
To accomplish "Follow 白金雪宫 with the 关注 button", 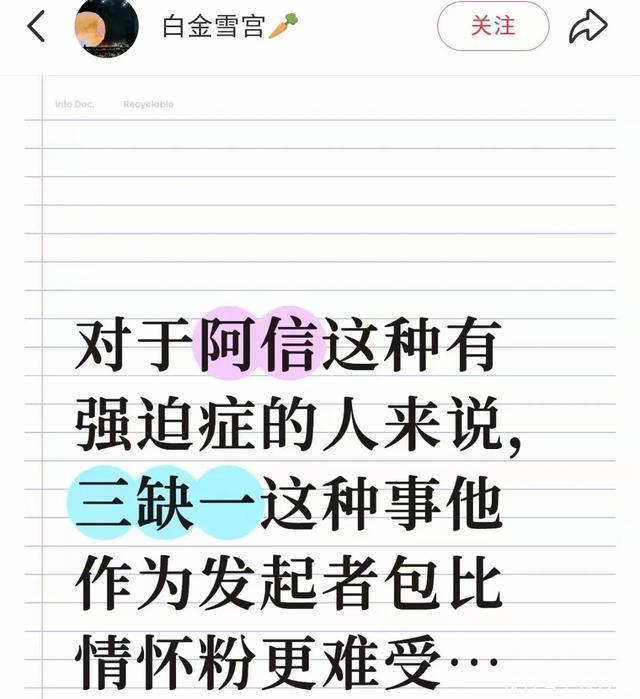I will 493,27.
